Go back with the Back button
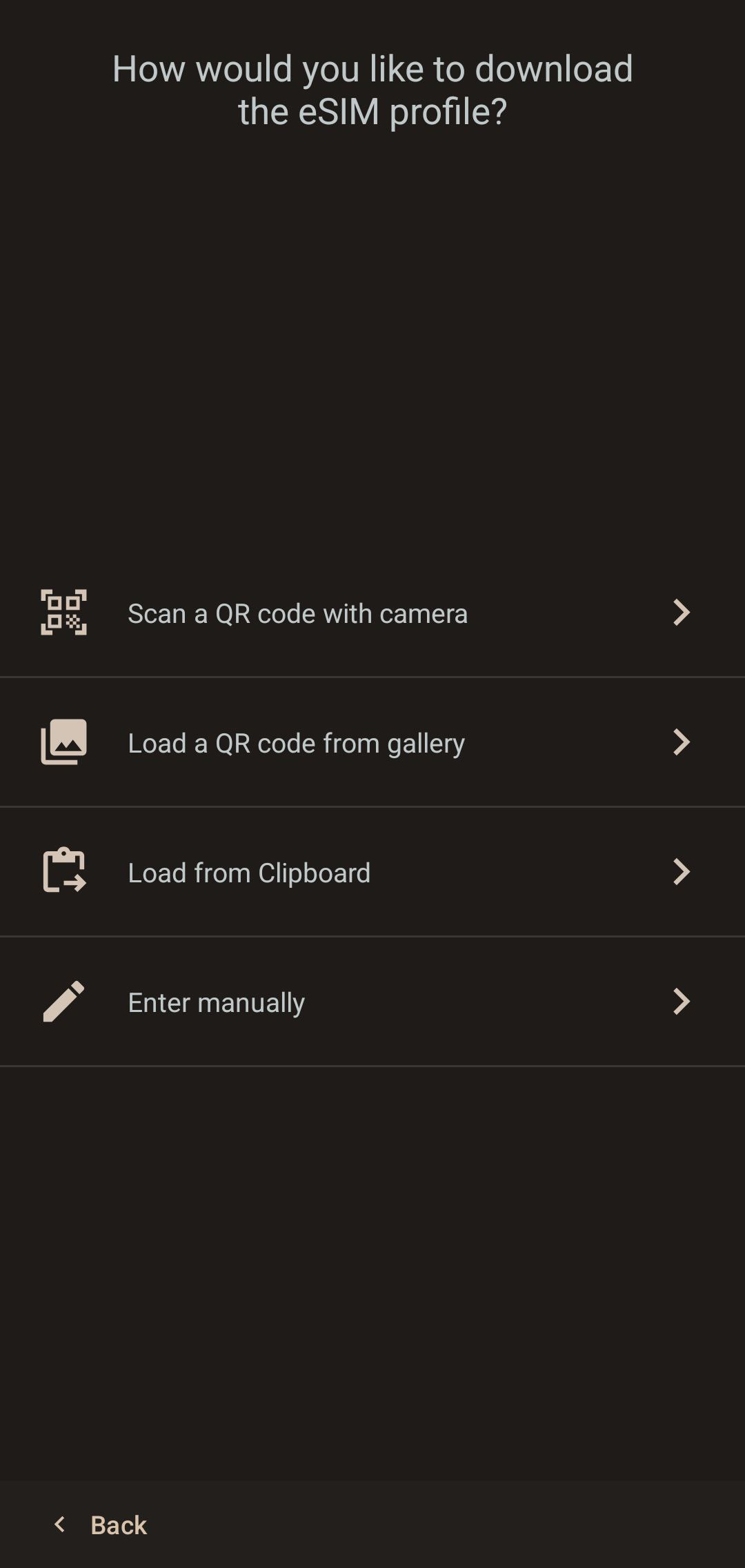 tap(101, 1525)
